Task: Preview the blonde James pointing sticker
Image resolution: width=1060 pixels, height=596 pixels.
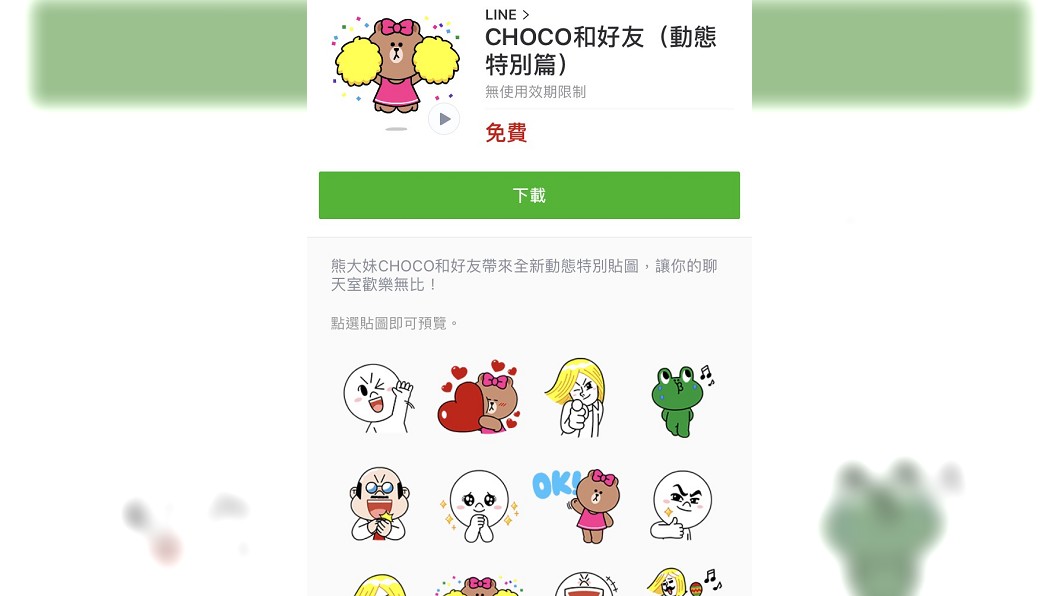Action: (x=579, y=398)
